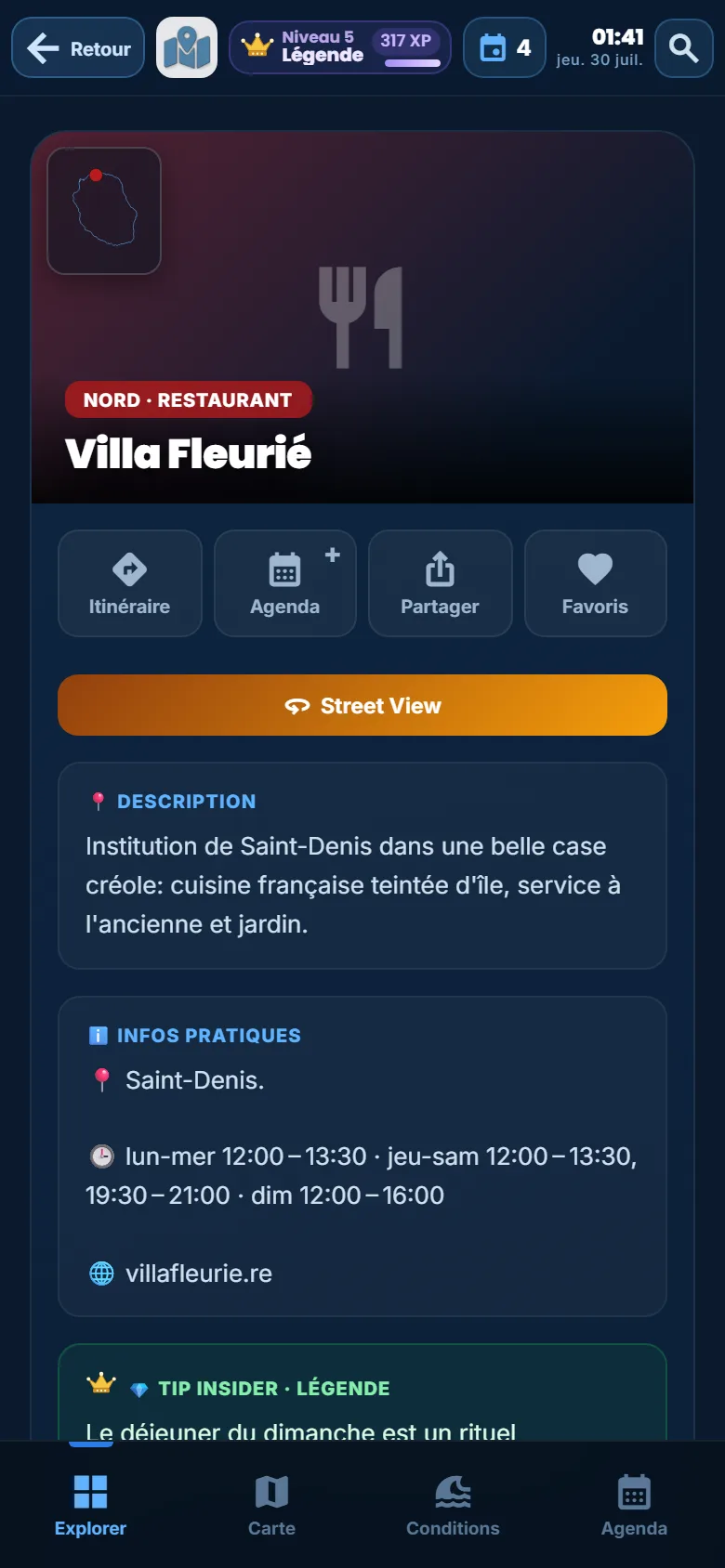Share this restaurant with Partager
Viewport: 725px width, 1568px height.
pyautogui.click(x=440, y=583)
